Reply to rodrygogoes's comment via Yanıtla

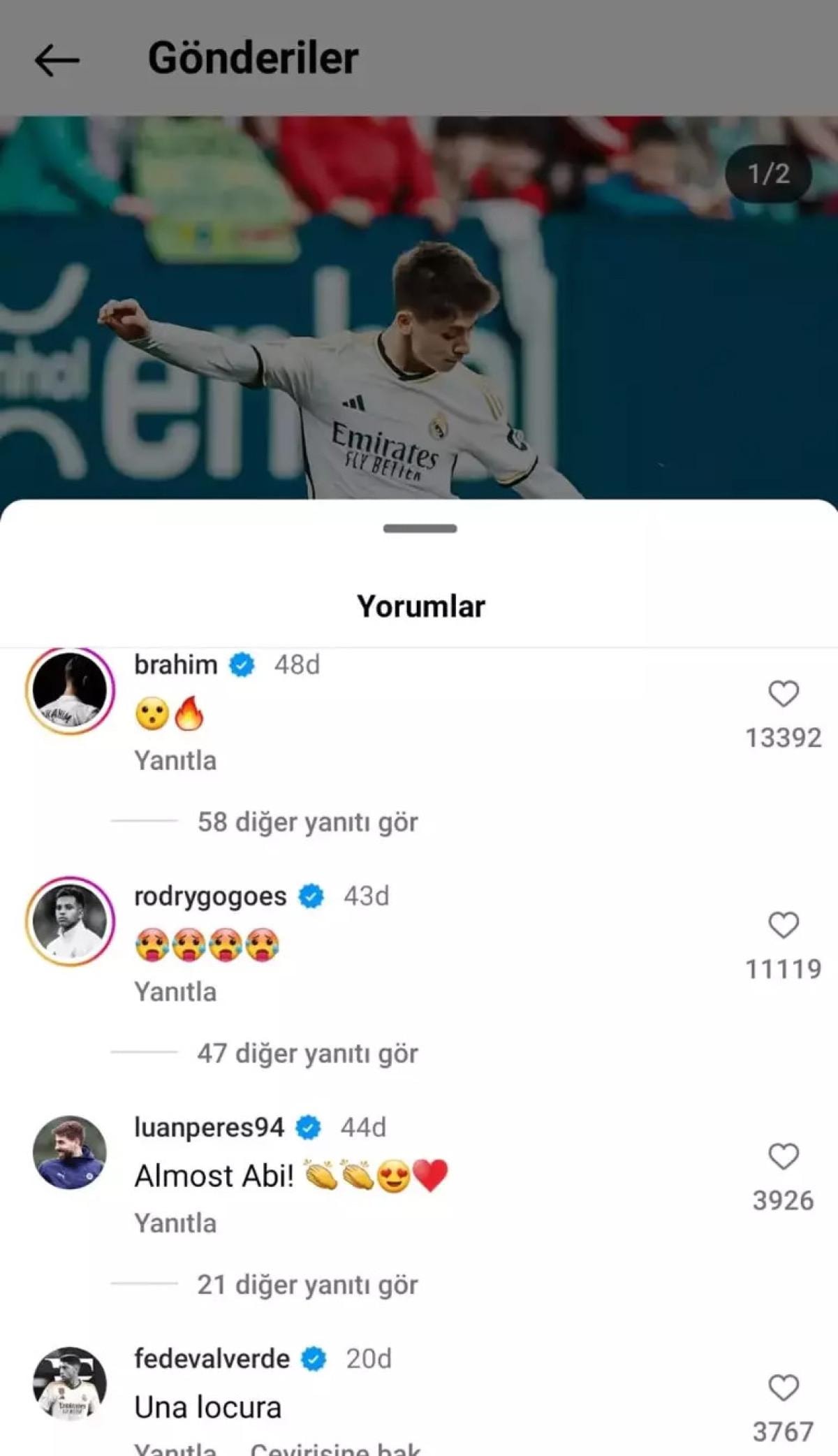175,992
